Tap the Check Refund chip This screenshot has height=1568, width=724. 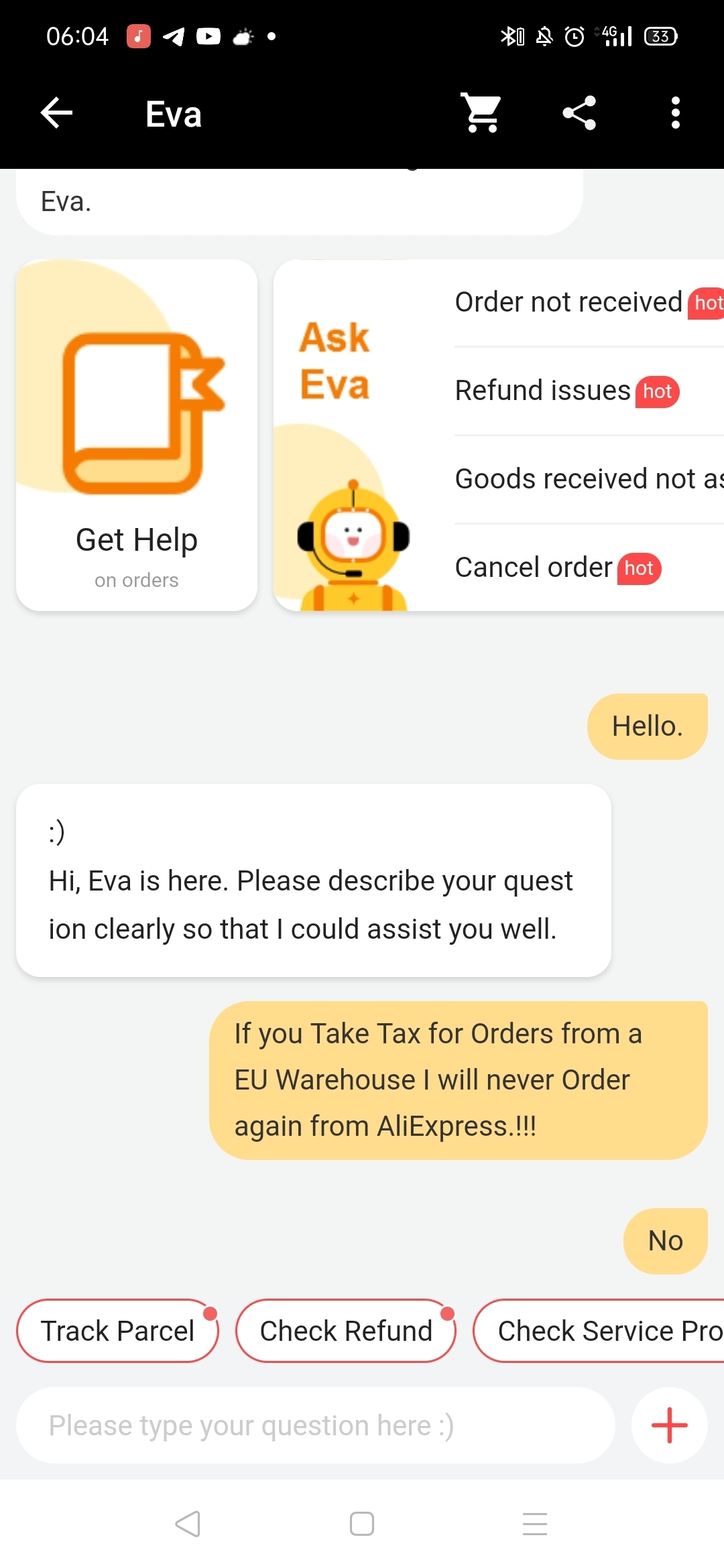(346, 1331)
